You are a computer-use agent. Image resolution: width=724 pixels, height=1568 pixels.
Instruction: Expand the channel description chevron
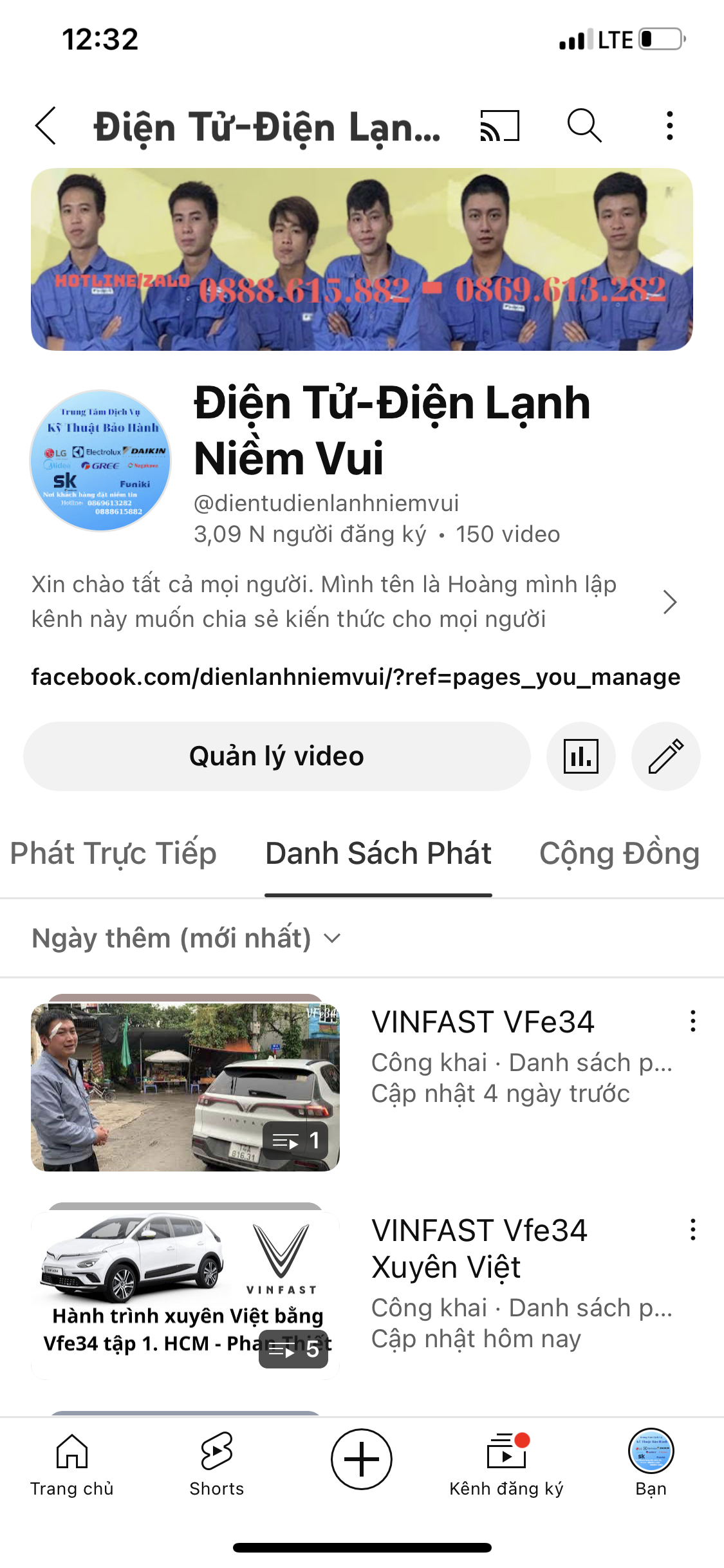pyautogui.click(x=670, y=602)
